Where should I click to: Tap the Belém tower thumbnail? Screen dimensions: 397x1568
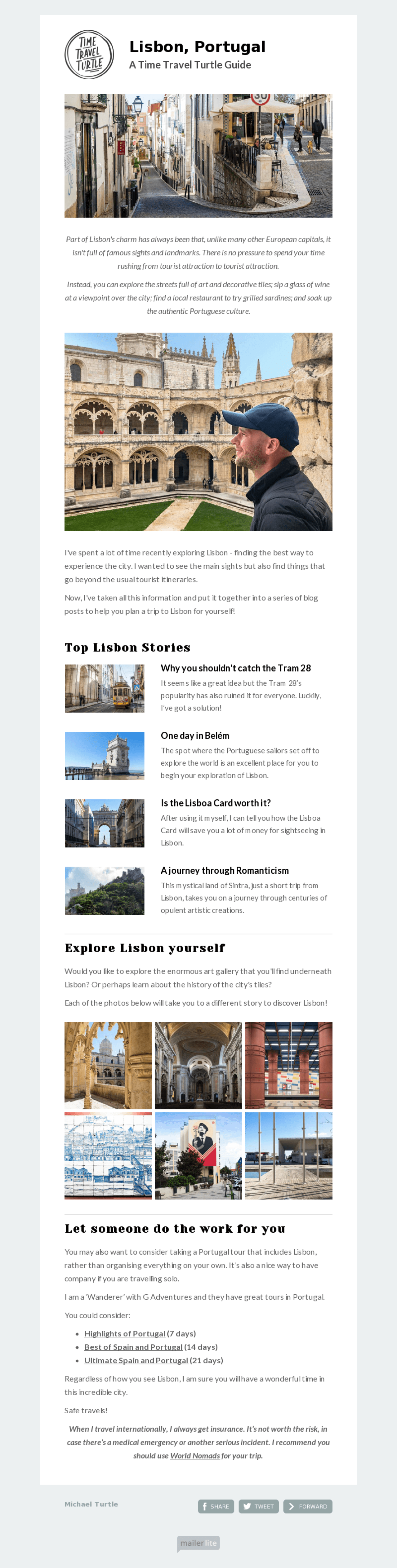coord(105,756)
